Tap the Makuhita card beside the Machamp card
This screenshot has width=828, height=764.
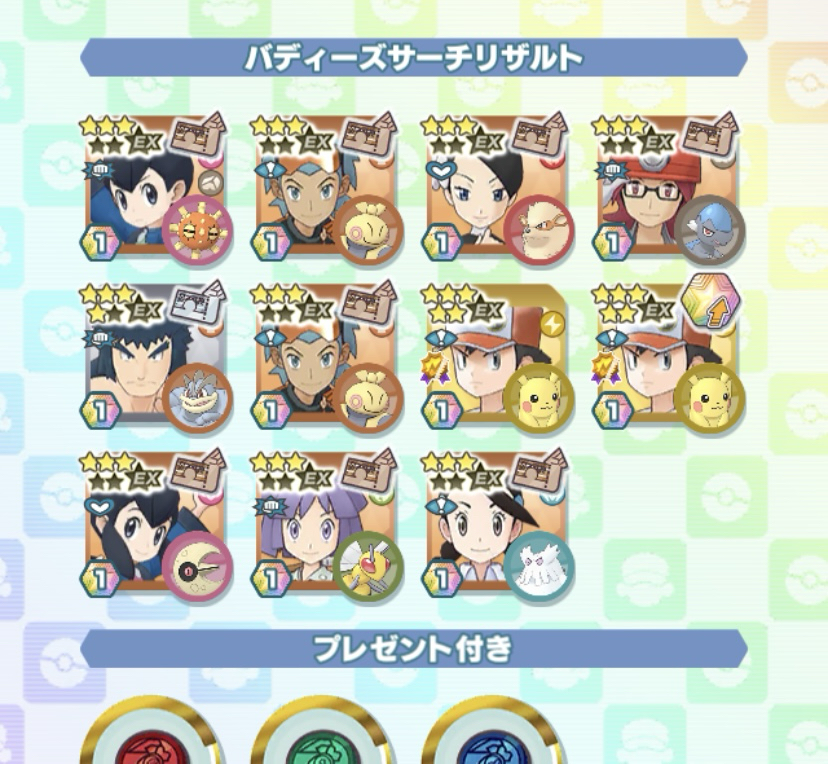click(326, 357)
